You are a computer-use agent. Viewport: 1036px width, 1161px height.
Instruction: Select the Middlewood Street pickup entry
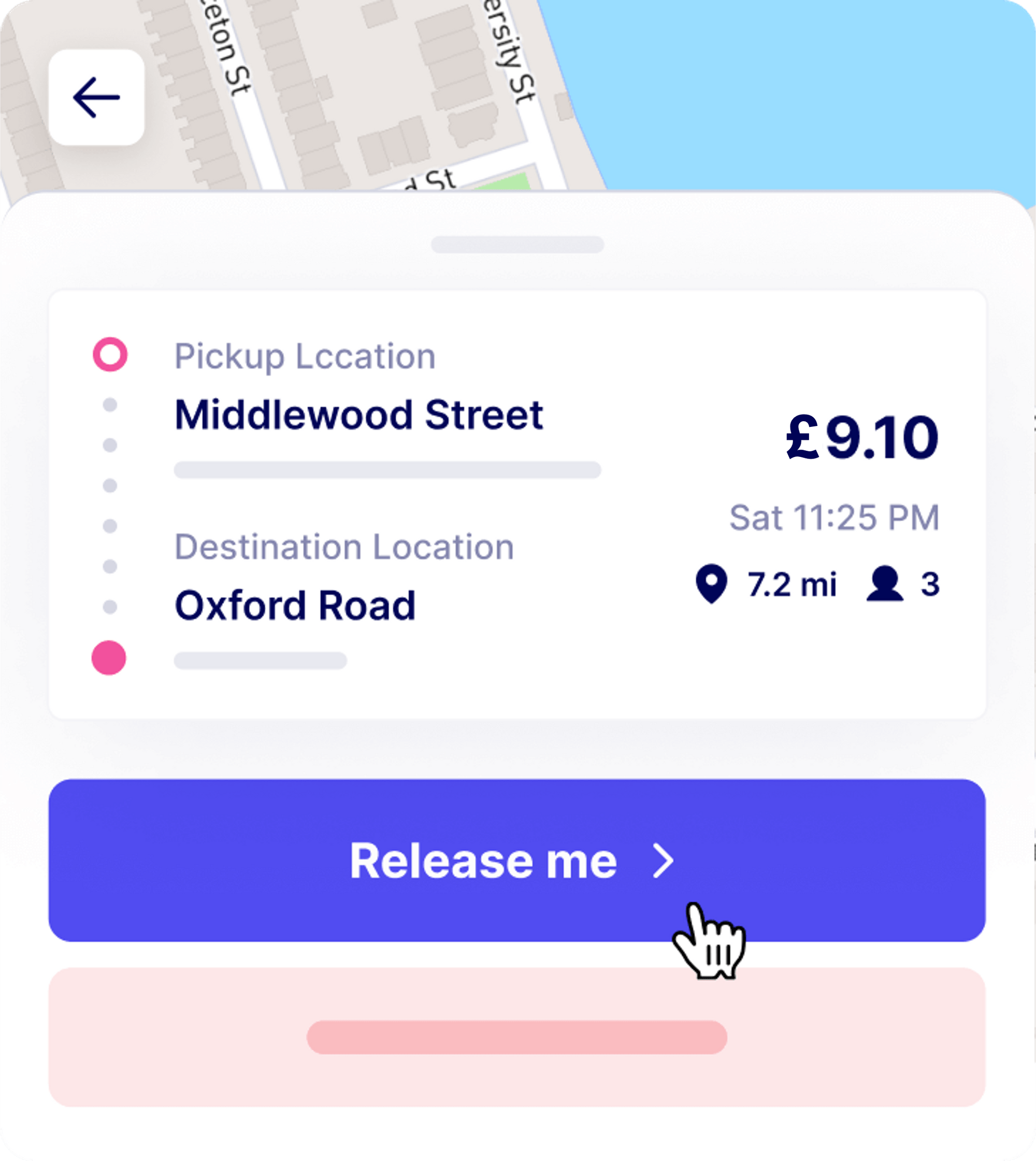[x=359, y=415]
